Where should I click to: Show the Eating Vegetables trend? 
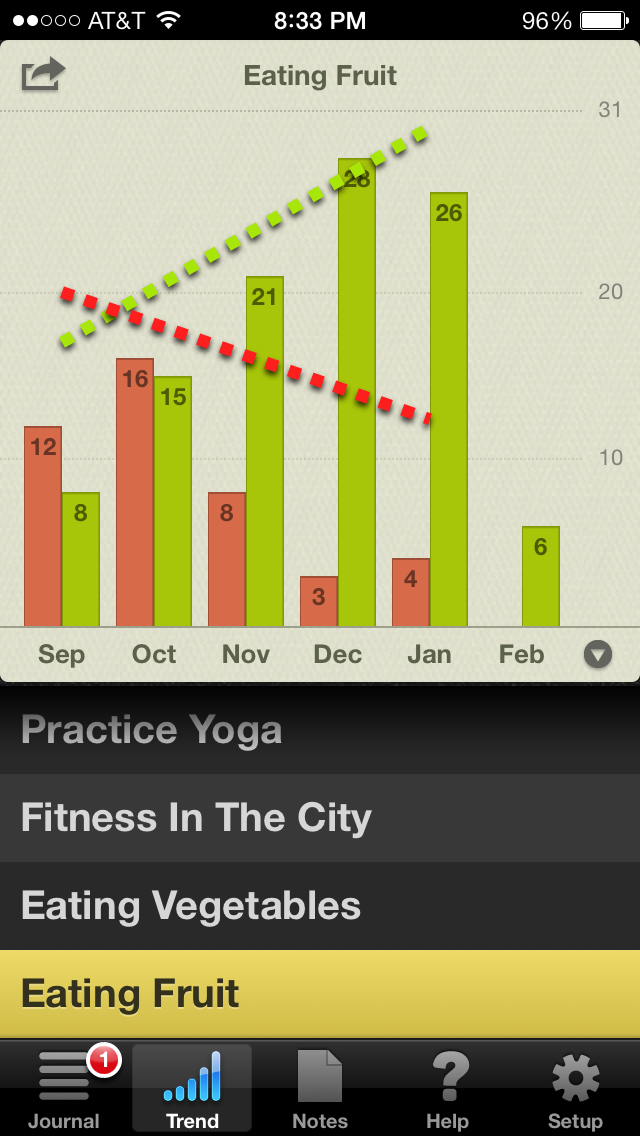coord(320,906)
